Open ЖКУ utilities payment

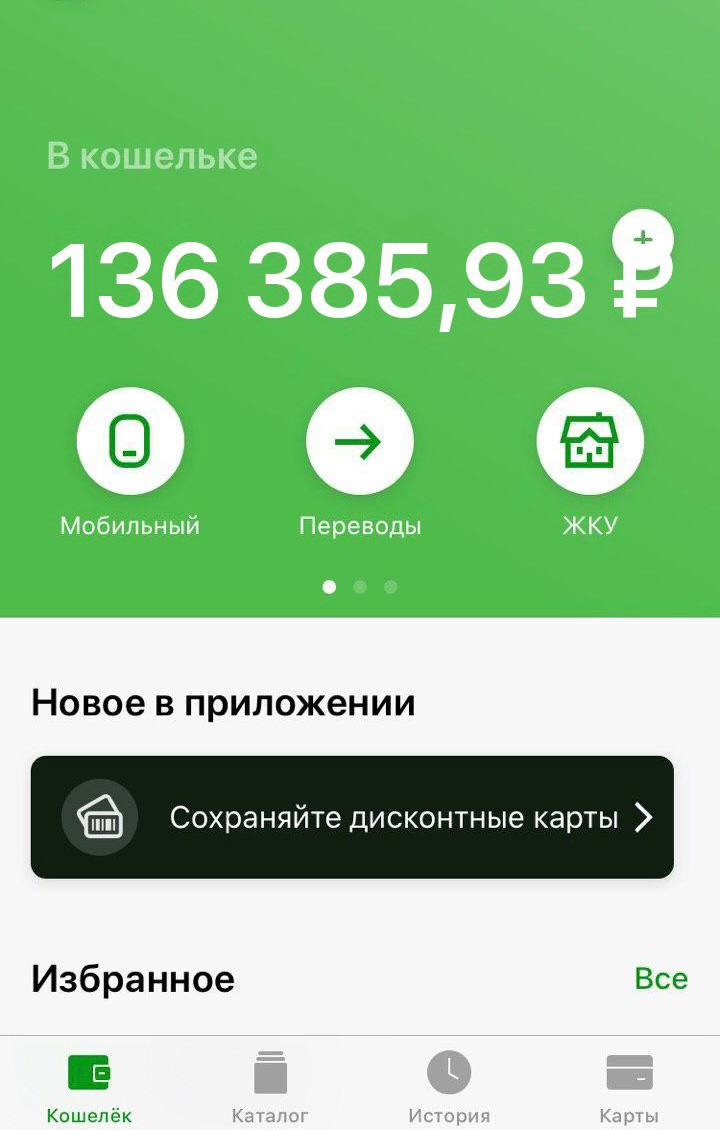(x=590, y=441)
